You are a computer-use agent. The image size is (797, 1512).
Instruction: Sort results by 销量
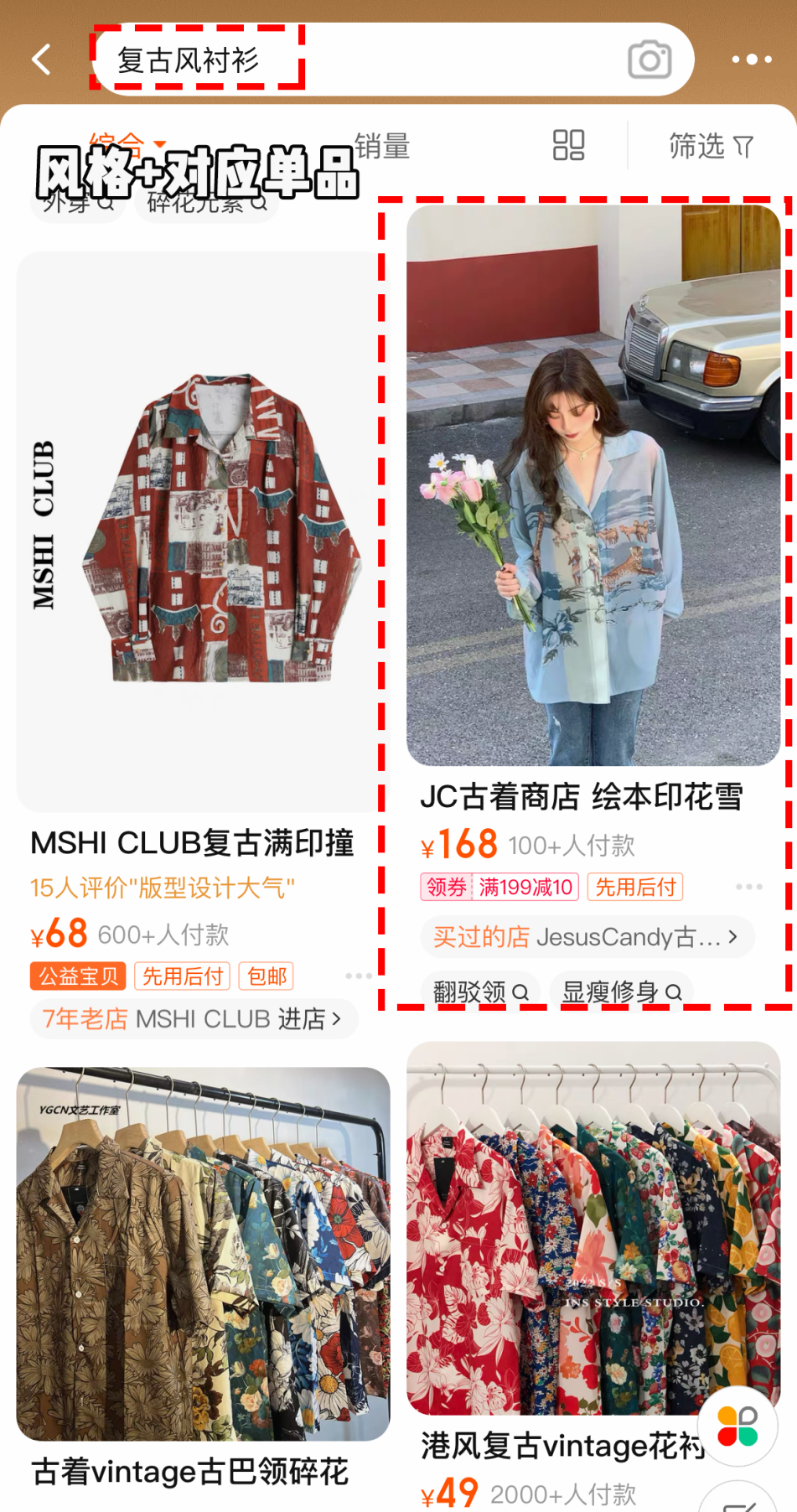tap(382, 147)
